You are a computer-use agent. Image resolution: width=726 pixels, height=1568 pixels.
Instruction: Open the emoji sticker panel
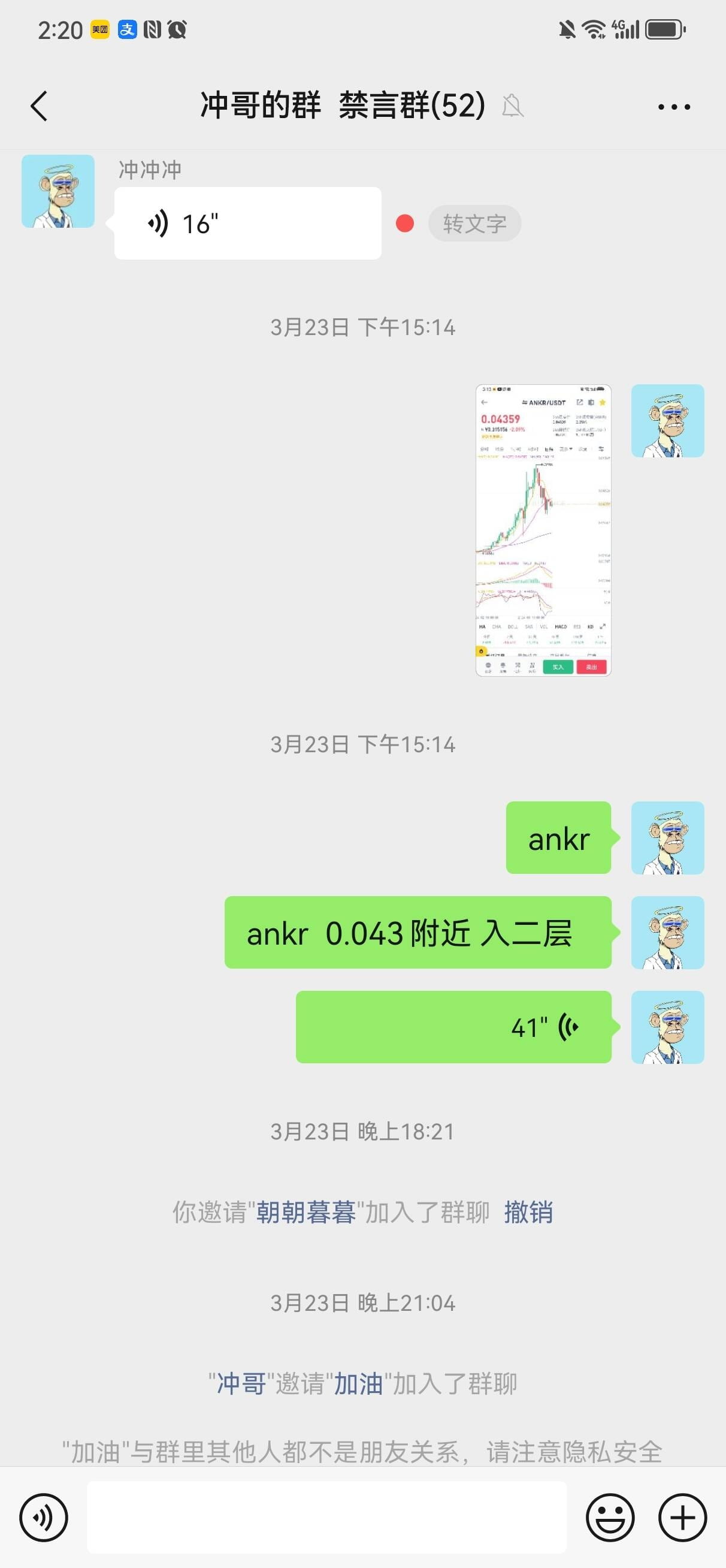pos(610,1517)
